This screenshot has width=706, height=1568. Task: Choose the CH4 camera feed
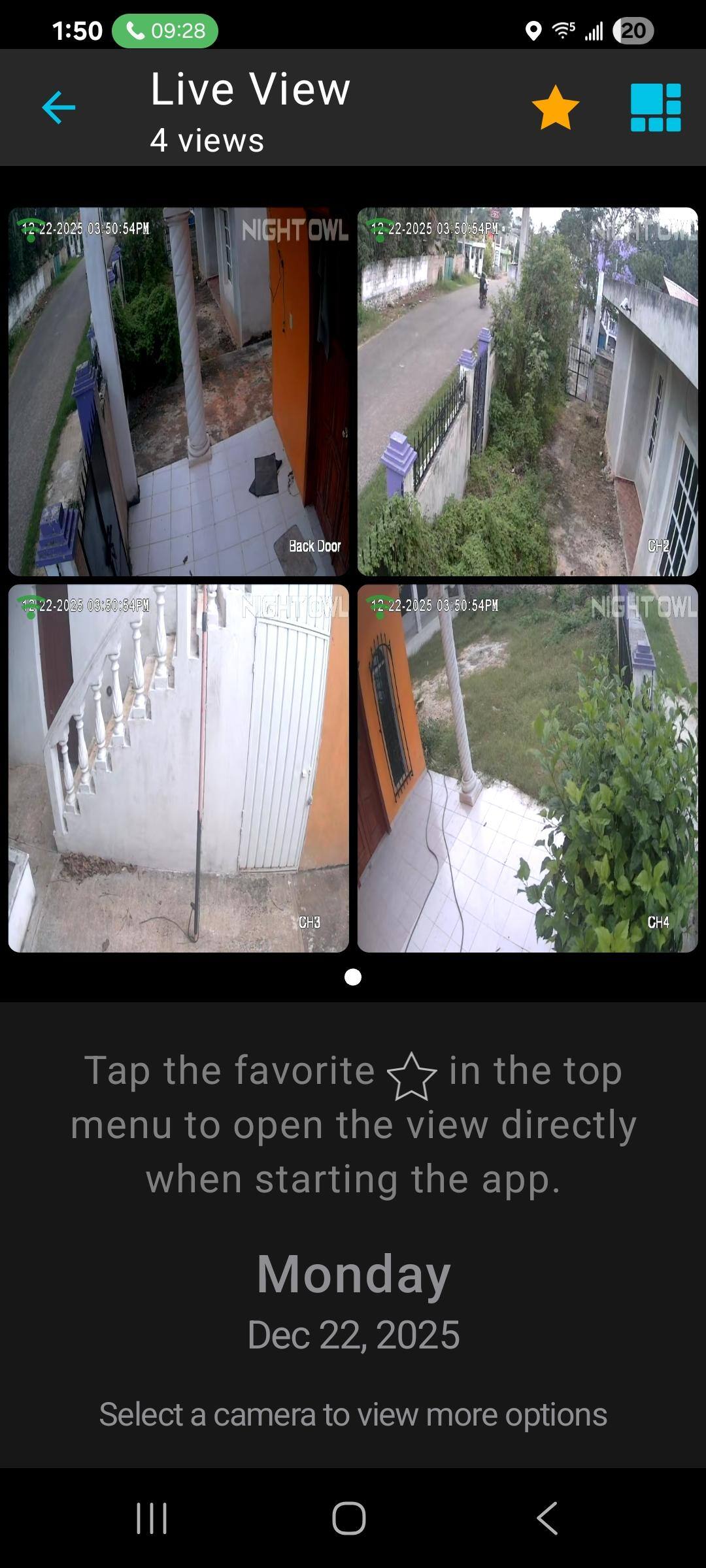(528, 768)
